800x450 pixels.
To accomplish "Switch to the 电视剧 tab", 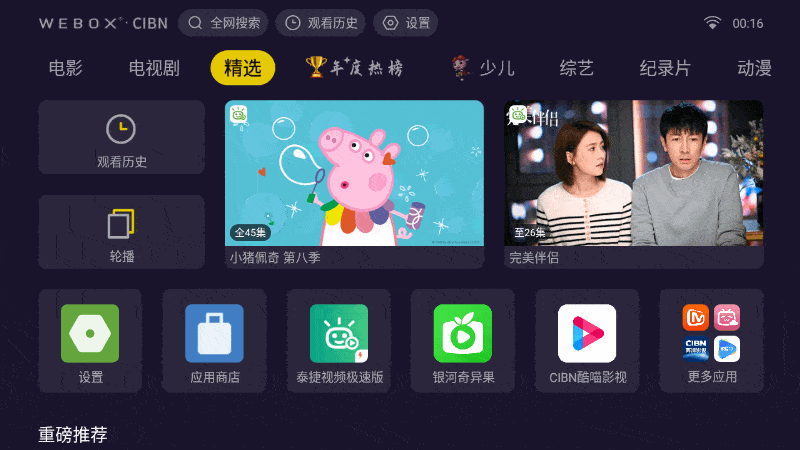I will click(x=154, y=68).
